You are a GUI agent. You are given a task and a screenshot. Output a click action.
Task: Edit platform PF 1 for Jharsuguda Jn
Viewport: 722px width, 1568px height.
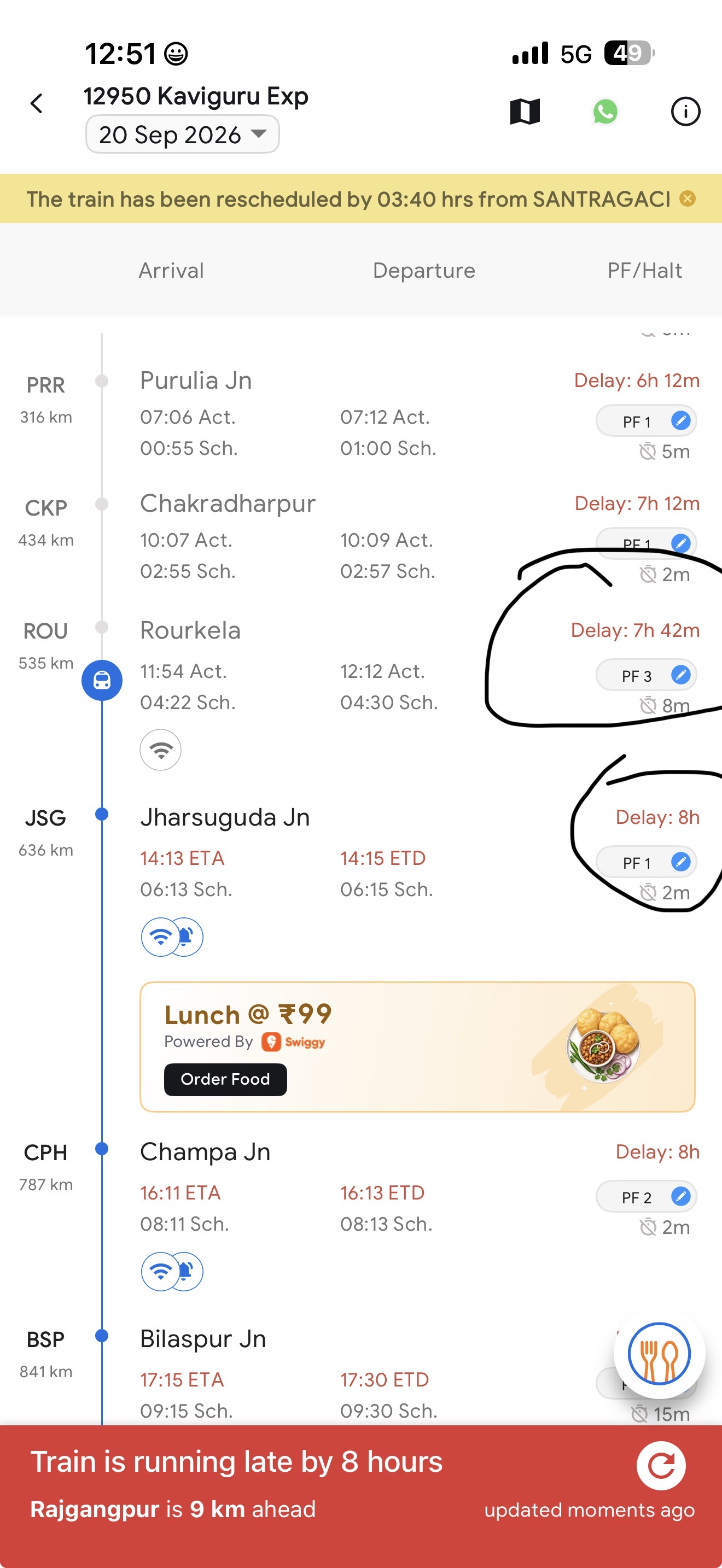point(680,861)
